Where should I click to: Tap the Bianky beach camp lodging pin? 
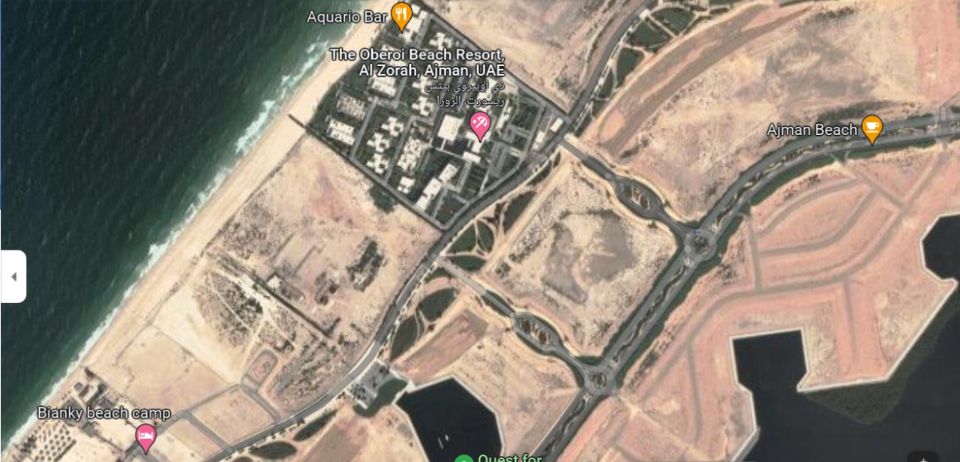pos(146,435)
